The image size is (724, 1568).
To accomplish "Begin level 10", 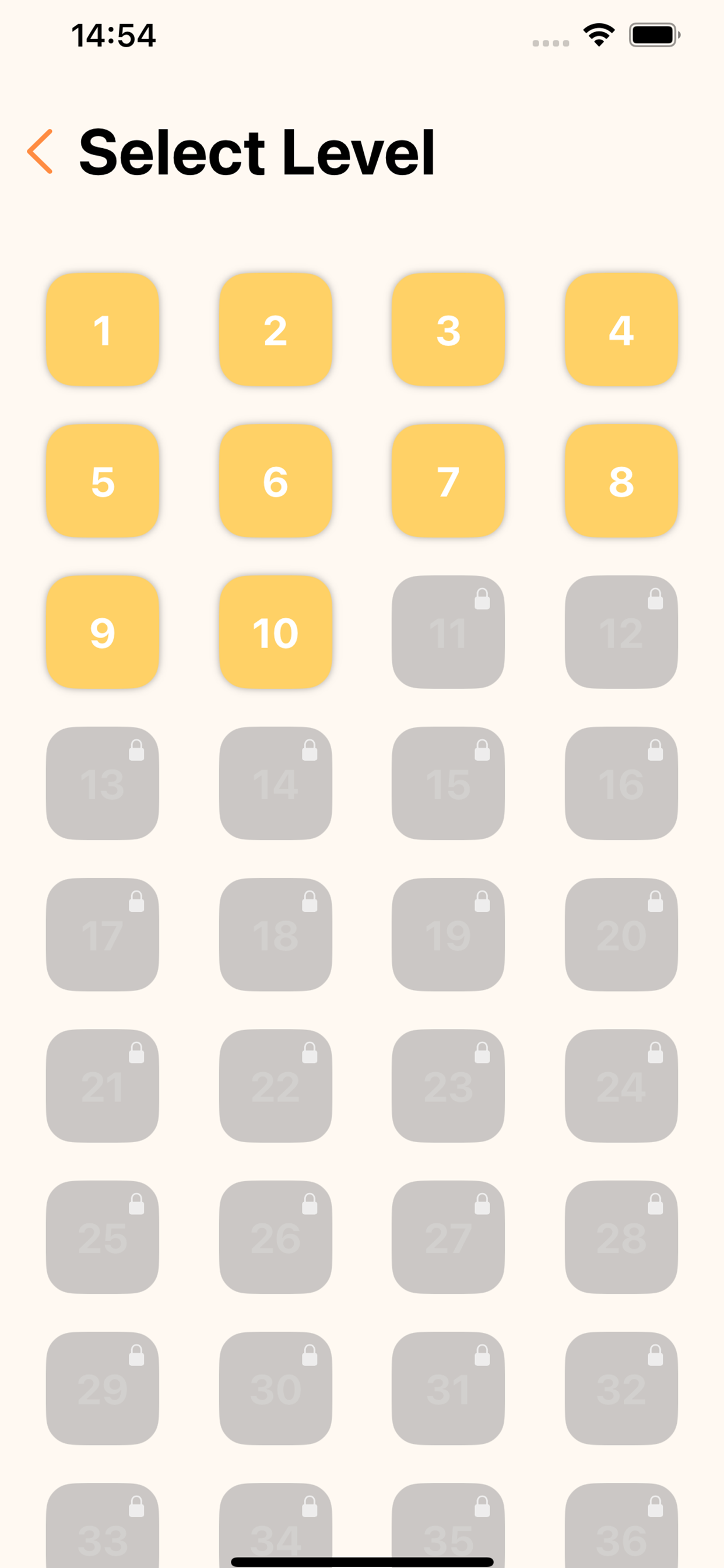I will (276, 632).
